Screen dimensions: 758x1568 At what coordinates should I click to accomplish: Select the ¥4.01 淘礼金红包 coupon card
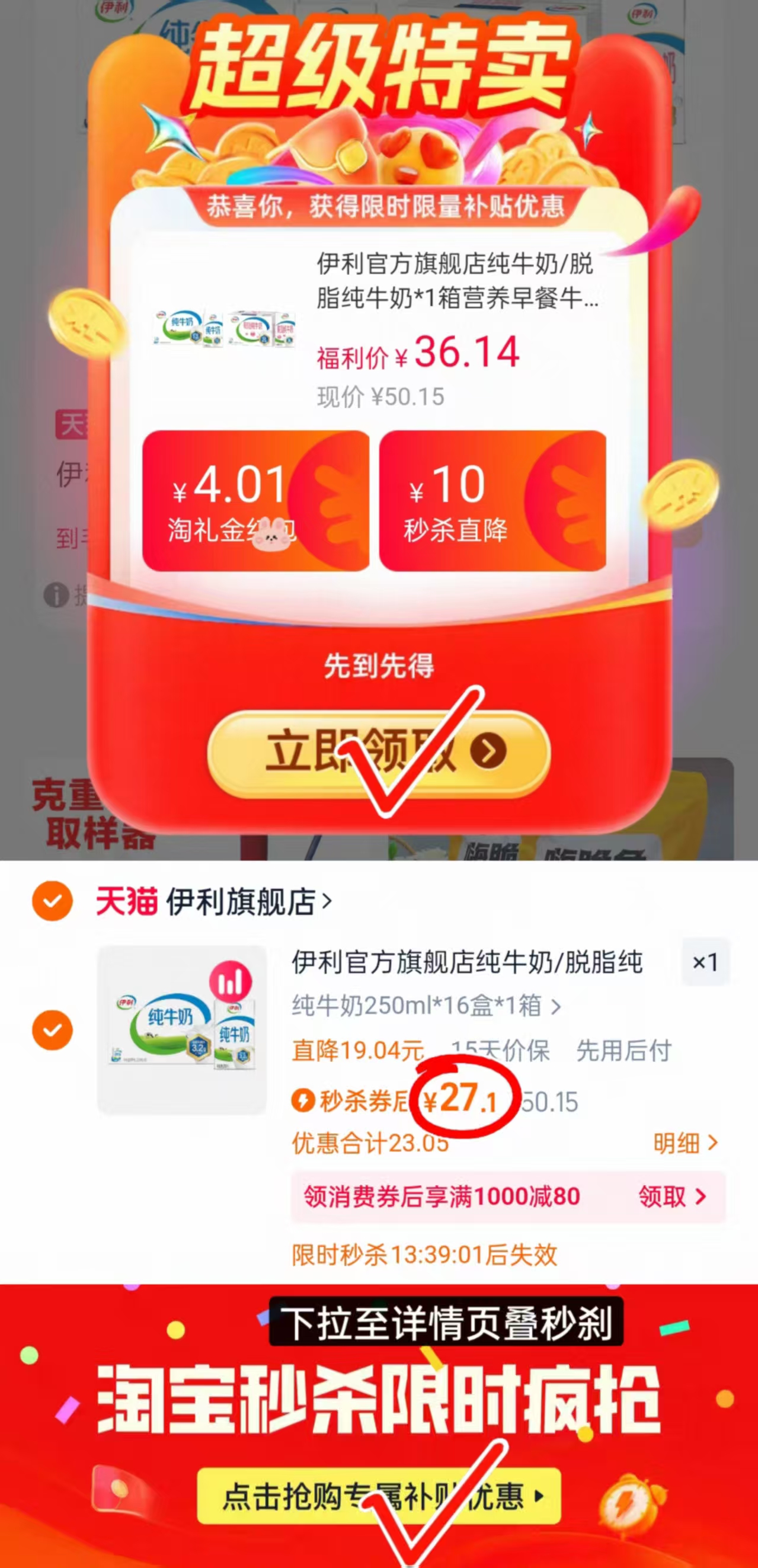coord(255,500)
